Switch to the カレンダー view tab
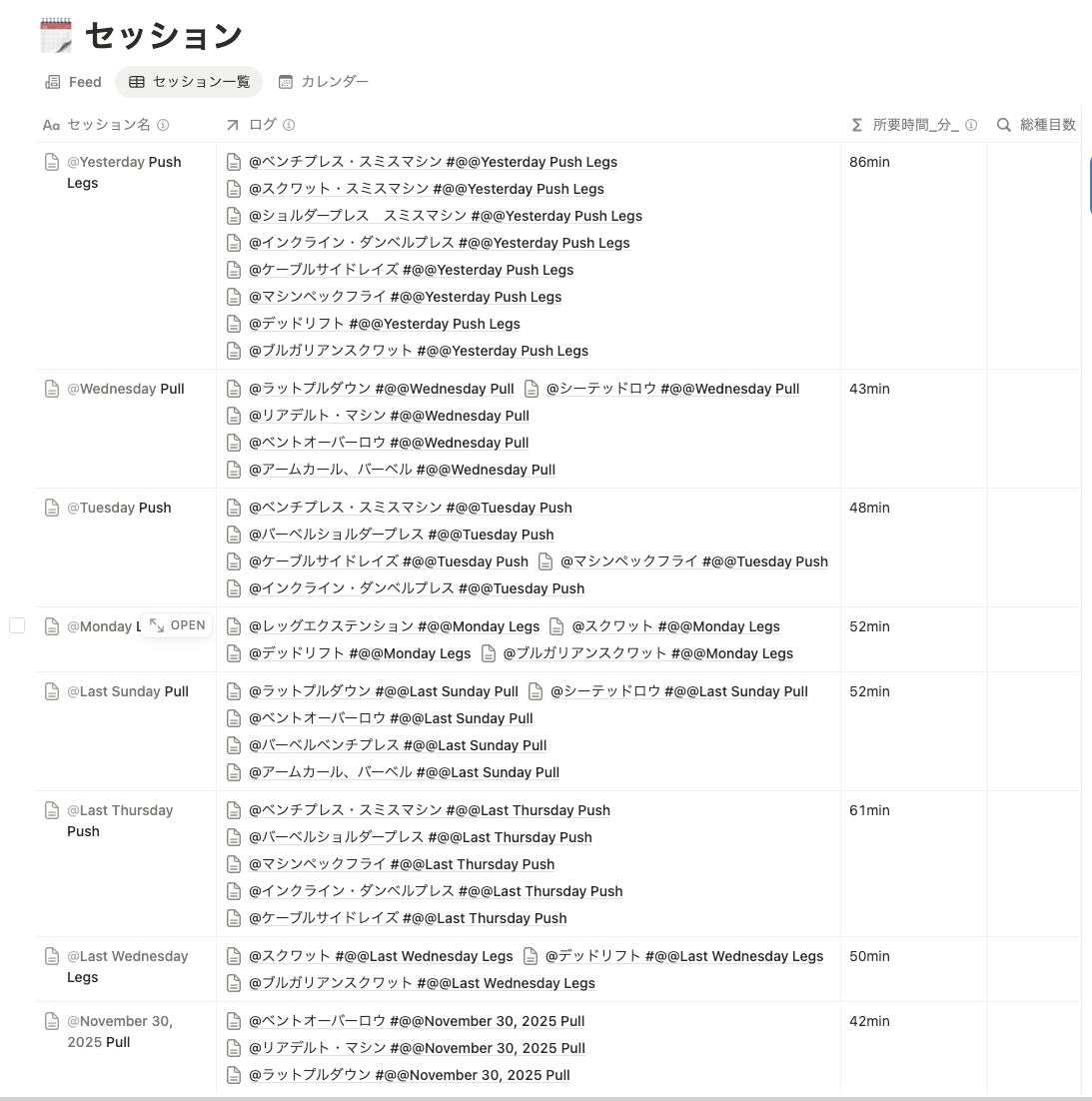1092x1101 pixels. (x=324, y=82)
